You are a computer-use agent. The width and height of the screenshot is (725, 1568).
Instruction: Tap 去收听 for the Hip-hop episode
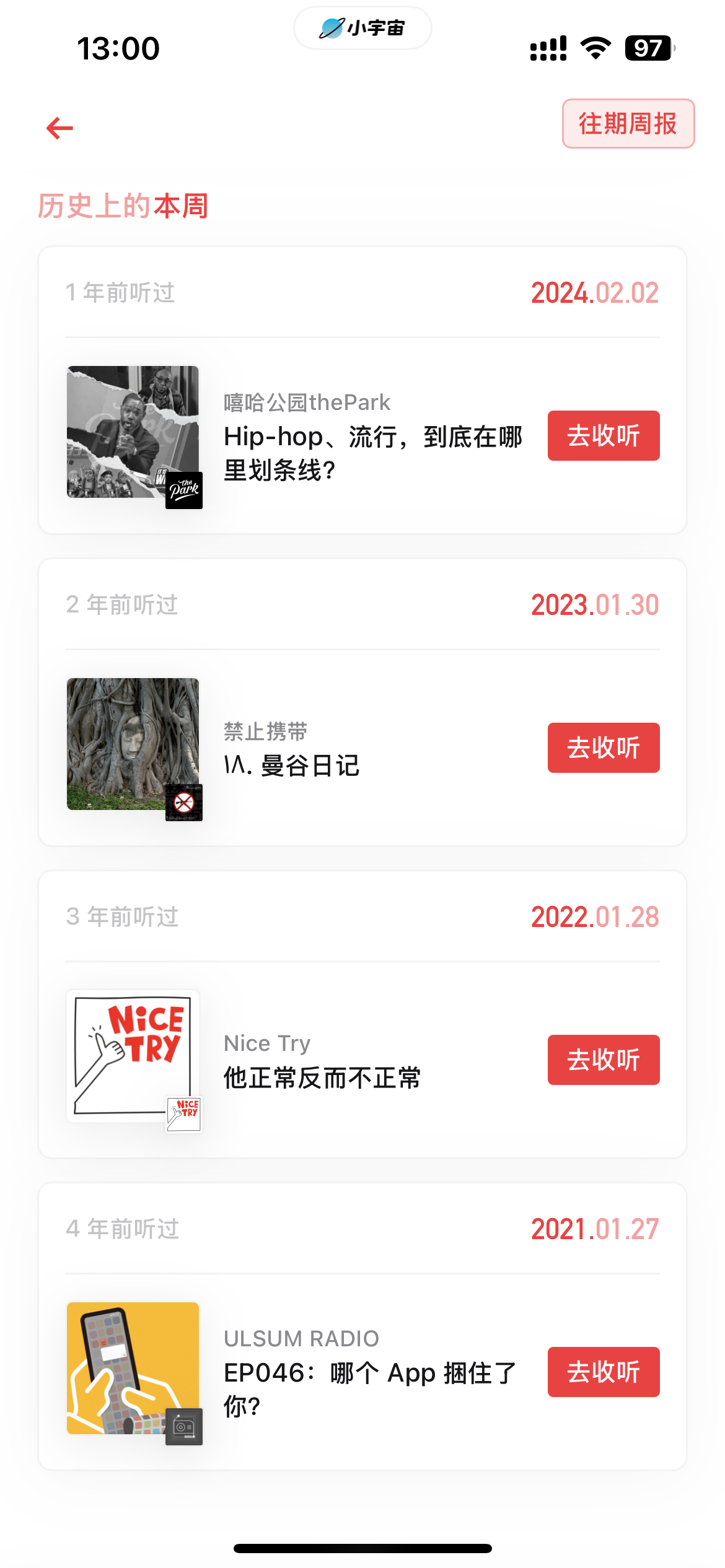coord(603,435)
